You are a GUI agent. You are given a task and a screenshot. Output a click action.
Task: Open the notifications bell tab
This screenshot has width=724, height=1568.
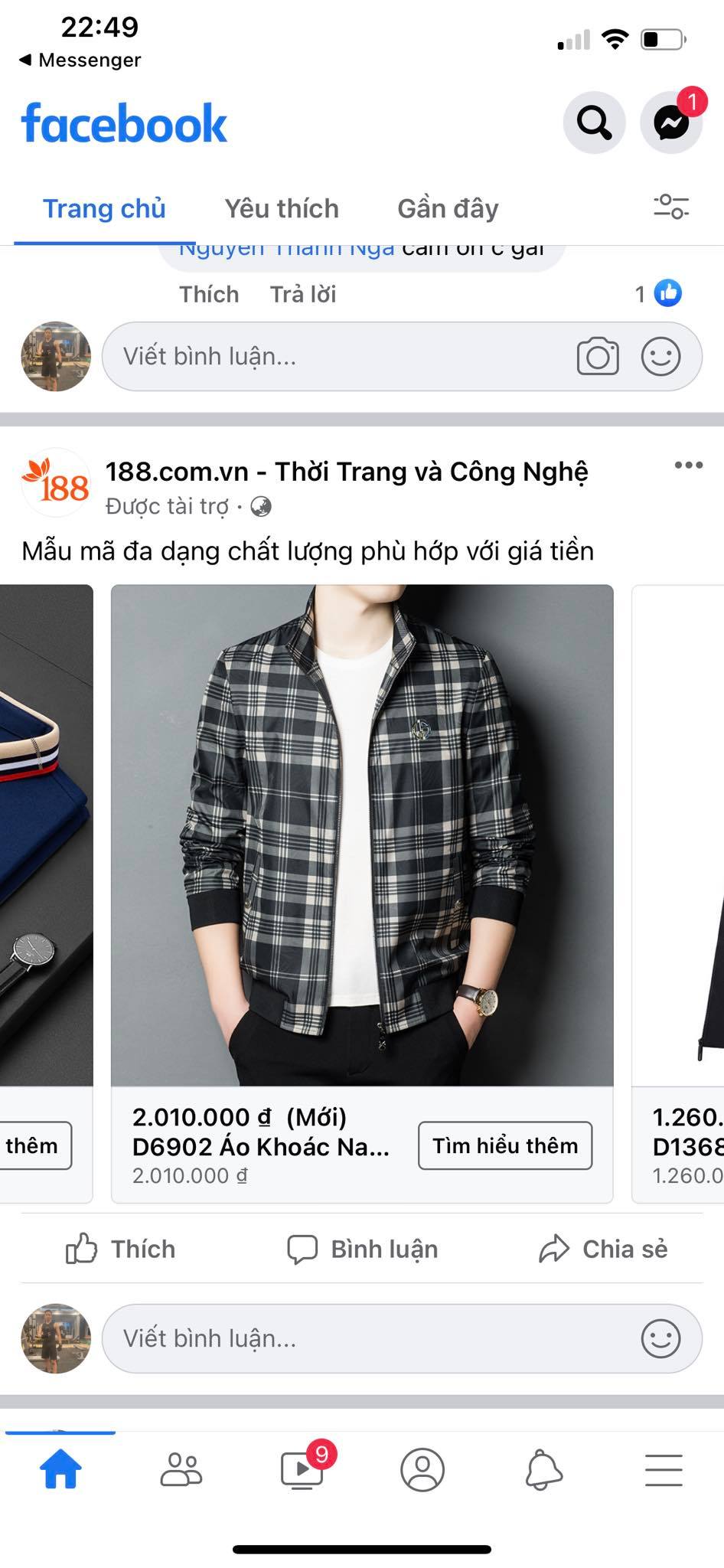pyautogui.click(x=543, y=1469)
